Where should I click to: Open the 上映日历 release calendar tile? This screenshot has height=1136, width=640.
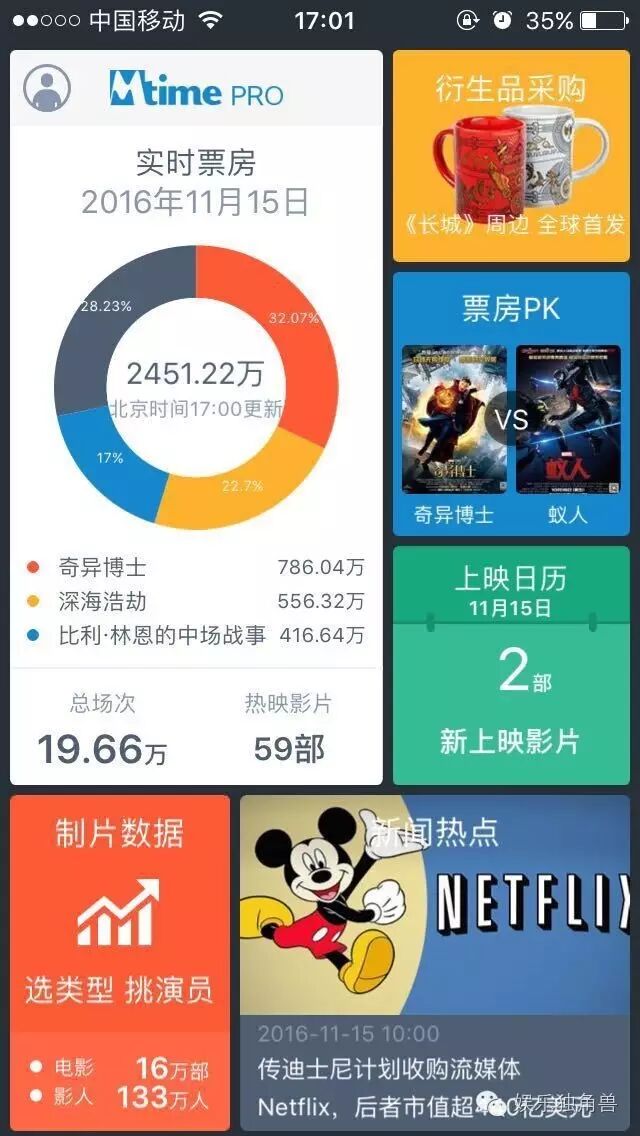coord(511,665)
